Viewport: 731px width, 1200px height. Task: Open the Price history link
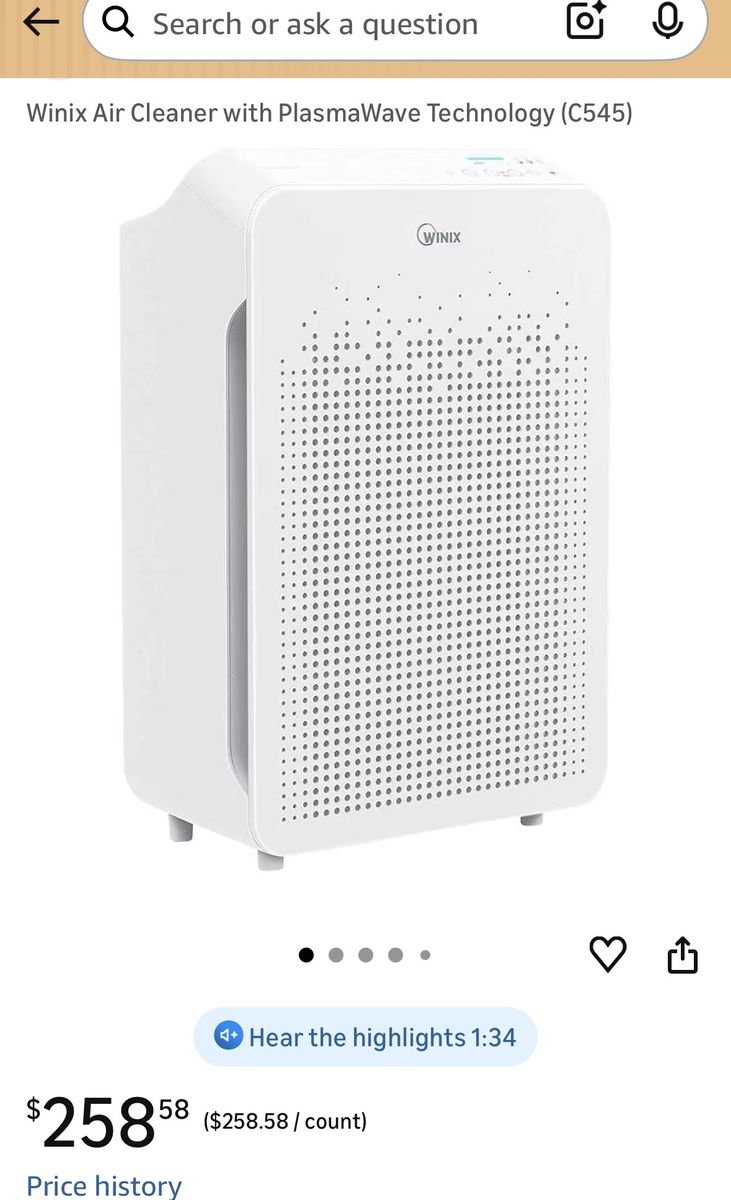click(104, 1186)
